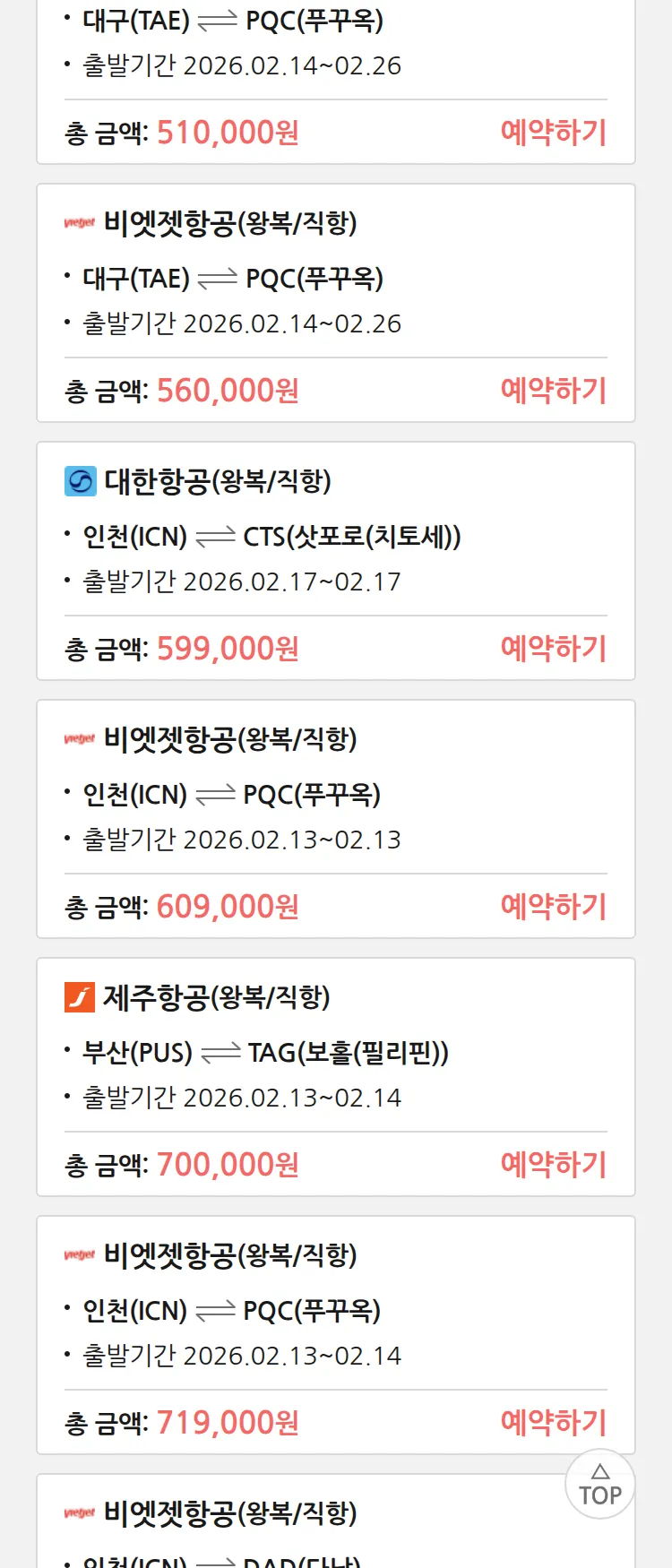Open the 제주항공 부산-TAG flight card

pyautogui.click(x=335, y=1052)
